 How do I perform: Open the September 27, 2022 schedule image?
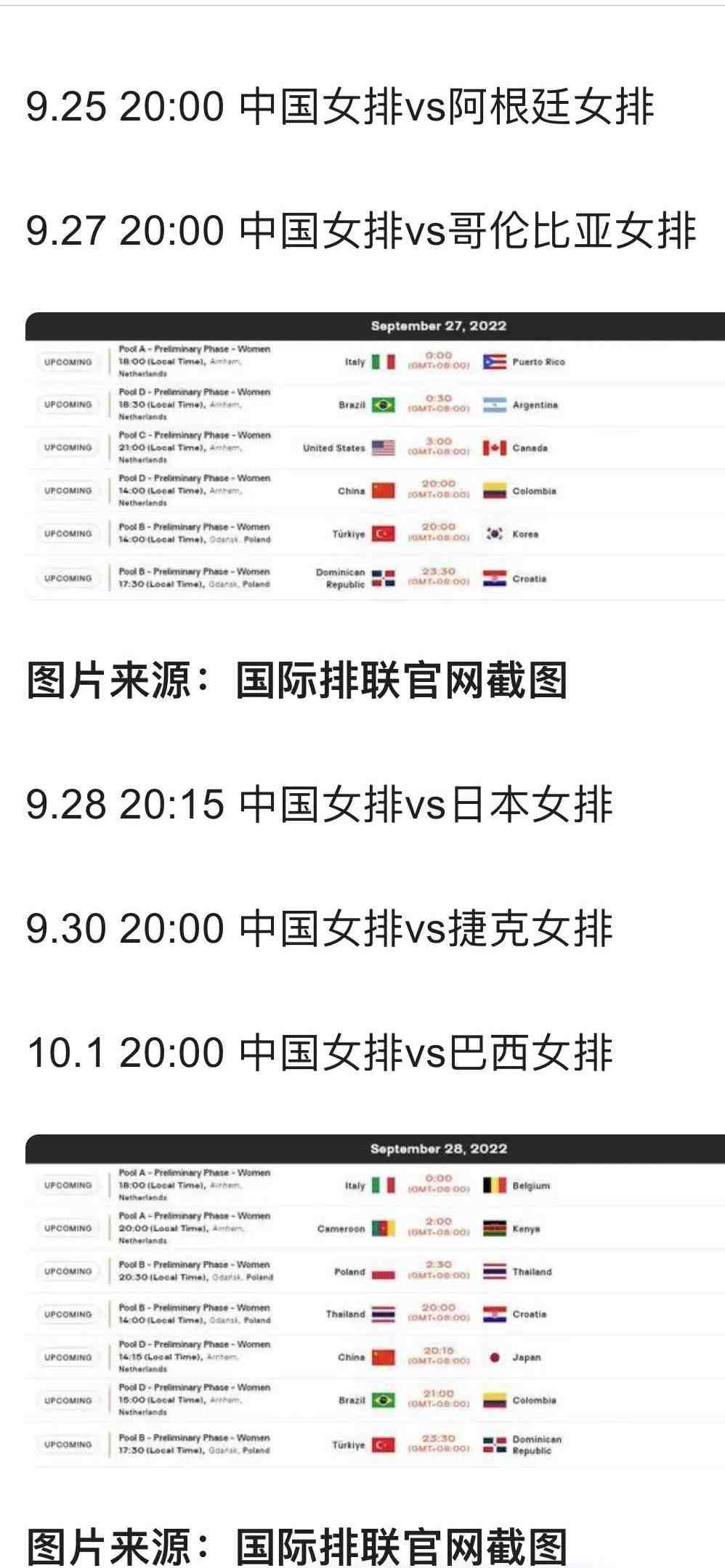click(x=375, y=456)
